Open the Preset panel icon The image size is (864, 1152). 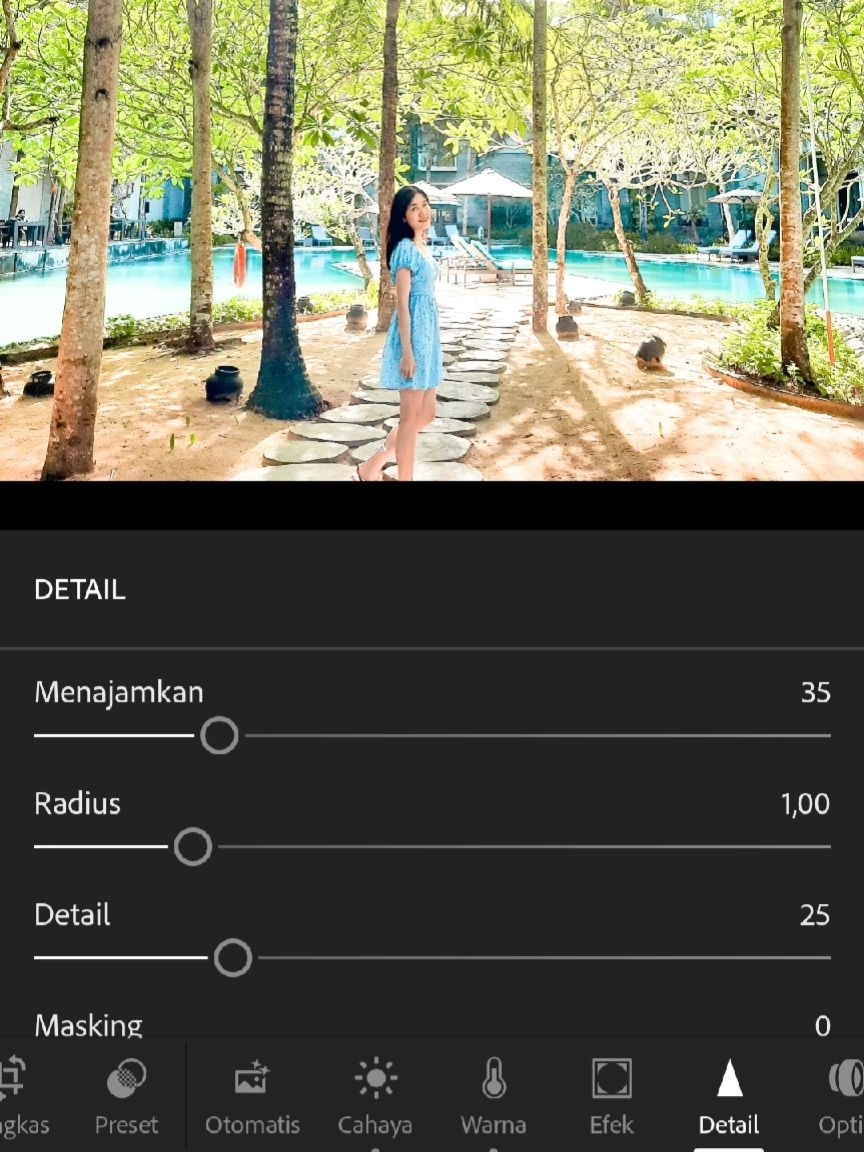(x=126, y=1081)
